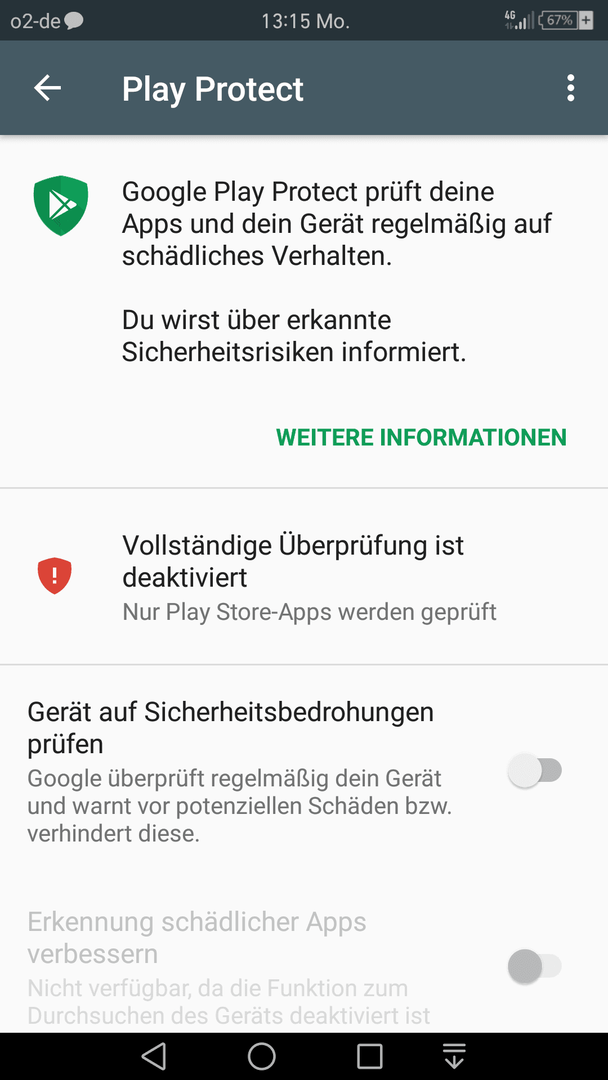Open the three-dot overflow menu
608x1080 pixels.
tap(570, 88)
